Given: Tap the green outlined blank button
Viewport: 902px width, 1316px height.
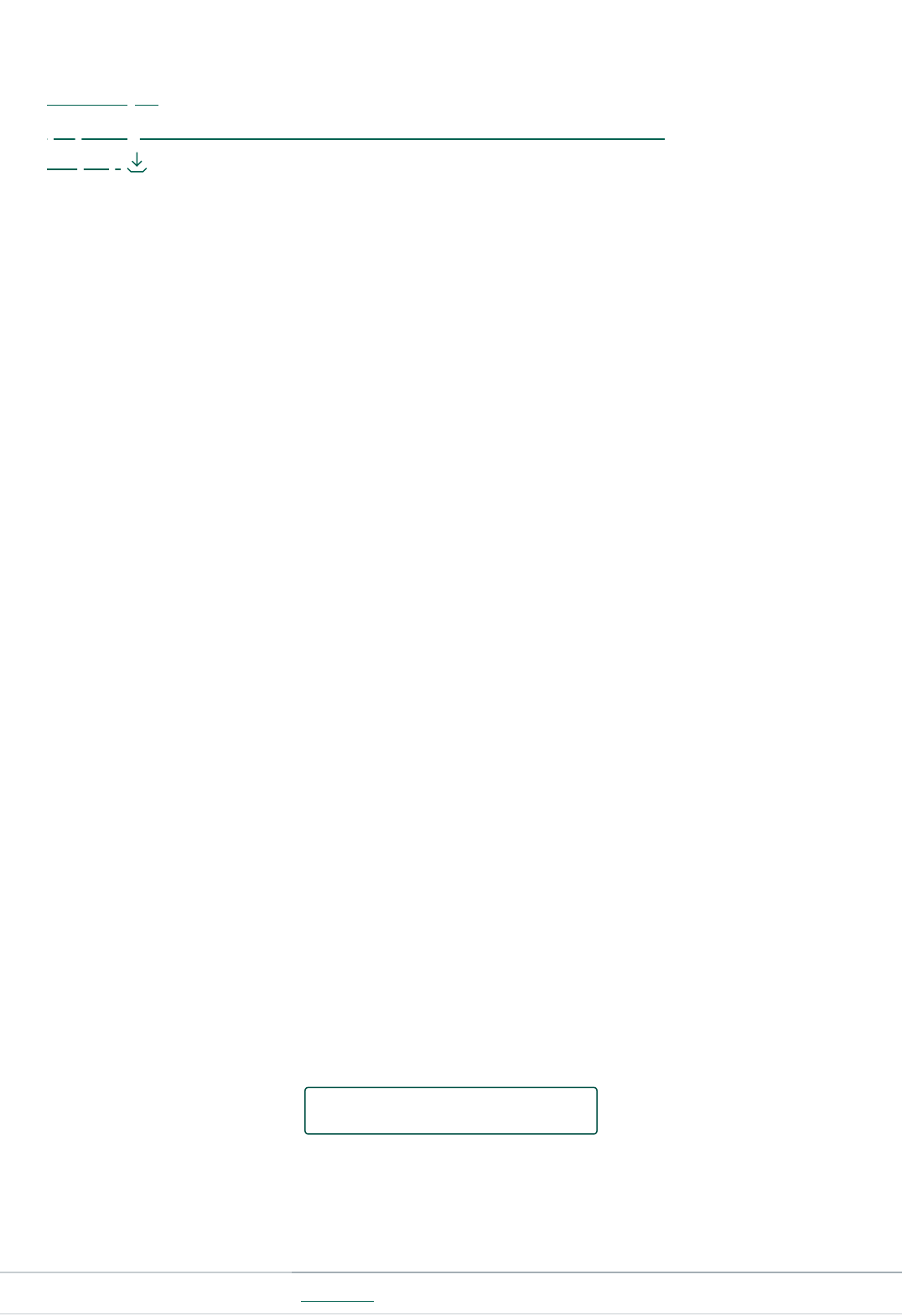Looking at the screenshot, I should point(450,1111).
